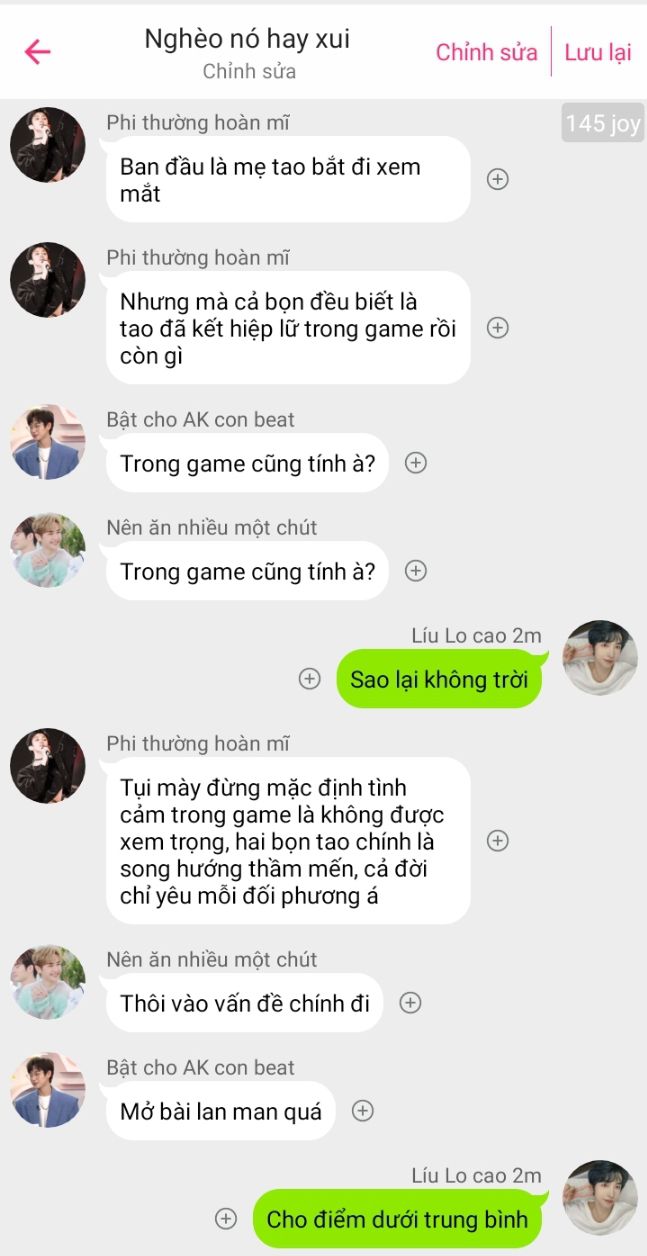Viewport: 647px width, 1256px height.
Task: Tap avatar beside 'Thôi vào vấn đề chính đi'
Action: coord(48,982)
